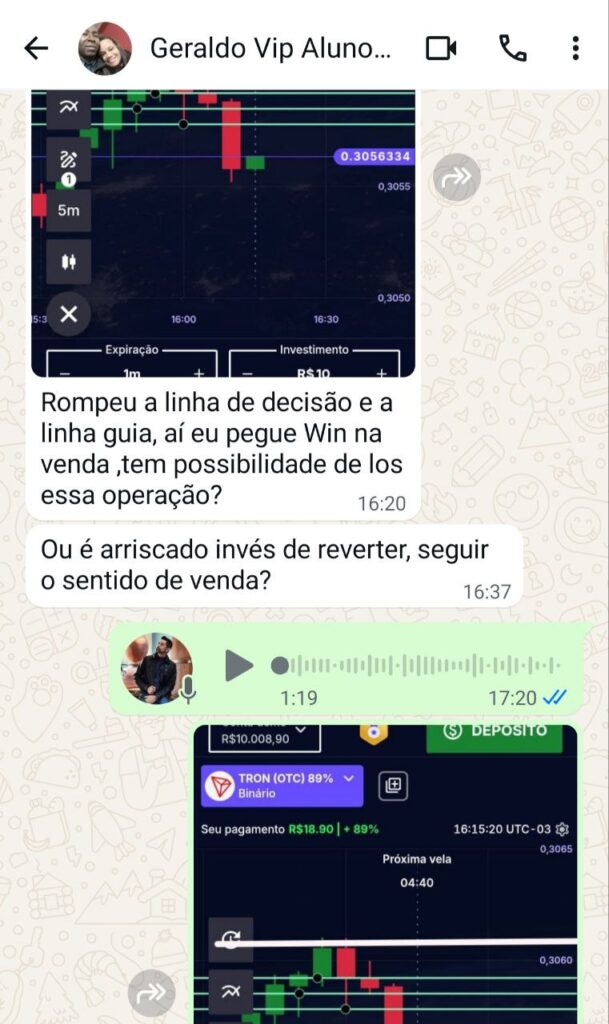Forward the received chart image

457,179
